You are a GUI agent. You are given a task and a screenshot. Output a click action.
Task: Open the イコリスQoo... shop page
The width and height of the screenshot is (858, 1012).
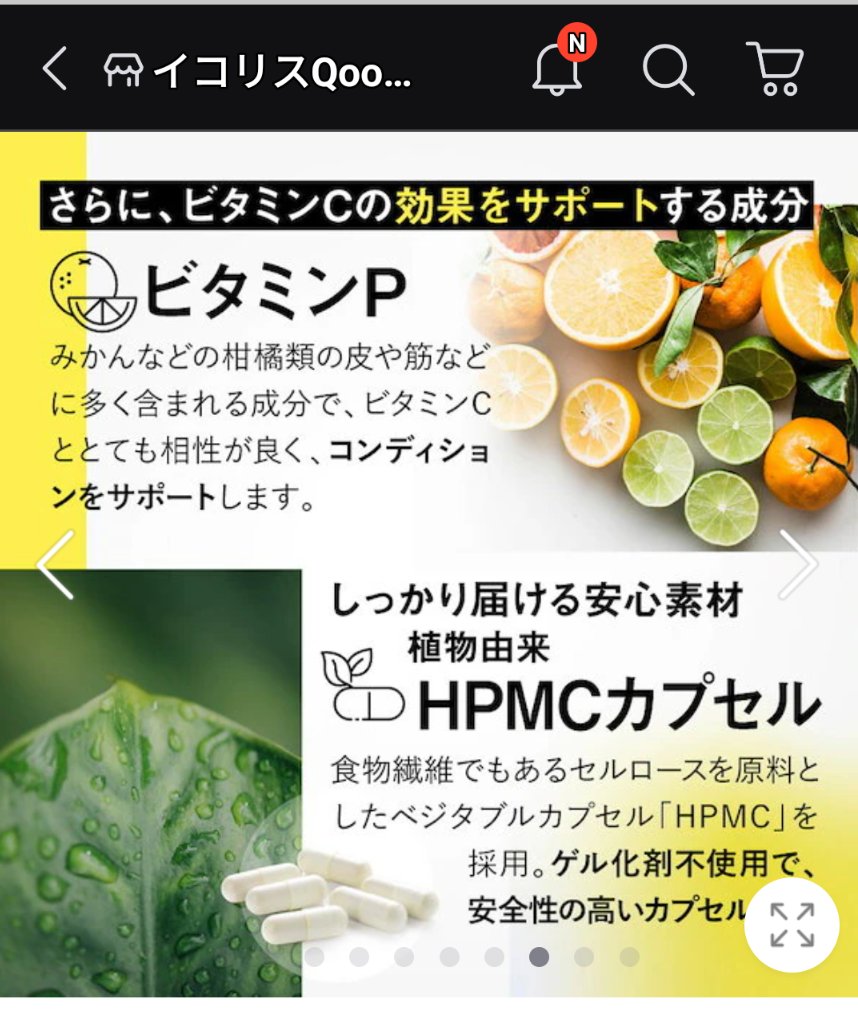257,70
